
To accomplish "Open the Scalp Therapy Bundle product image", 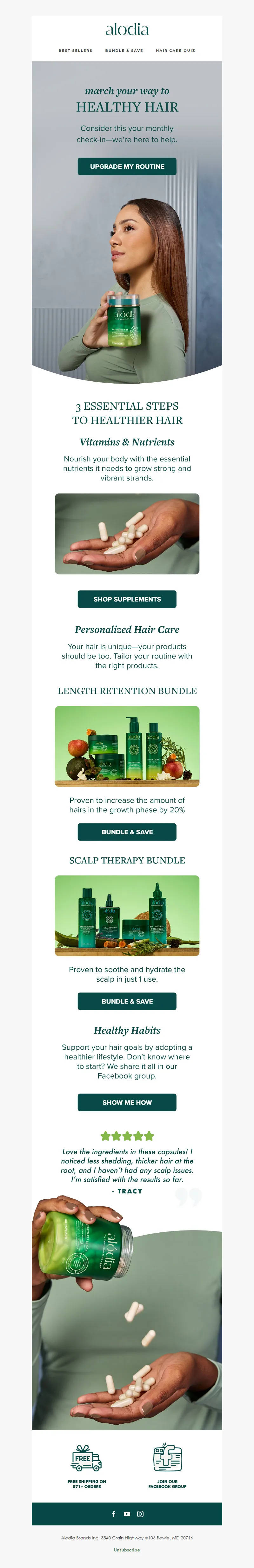I will coord(127,915).
